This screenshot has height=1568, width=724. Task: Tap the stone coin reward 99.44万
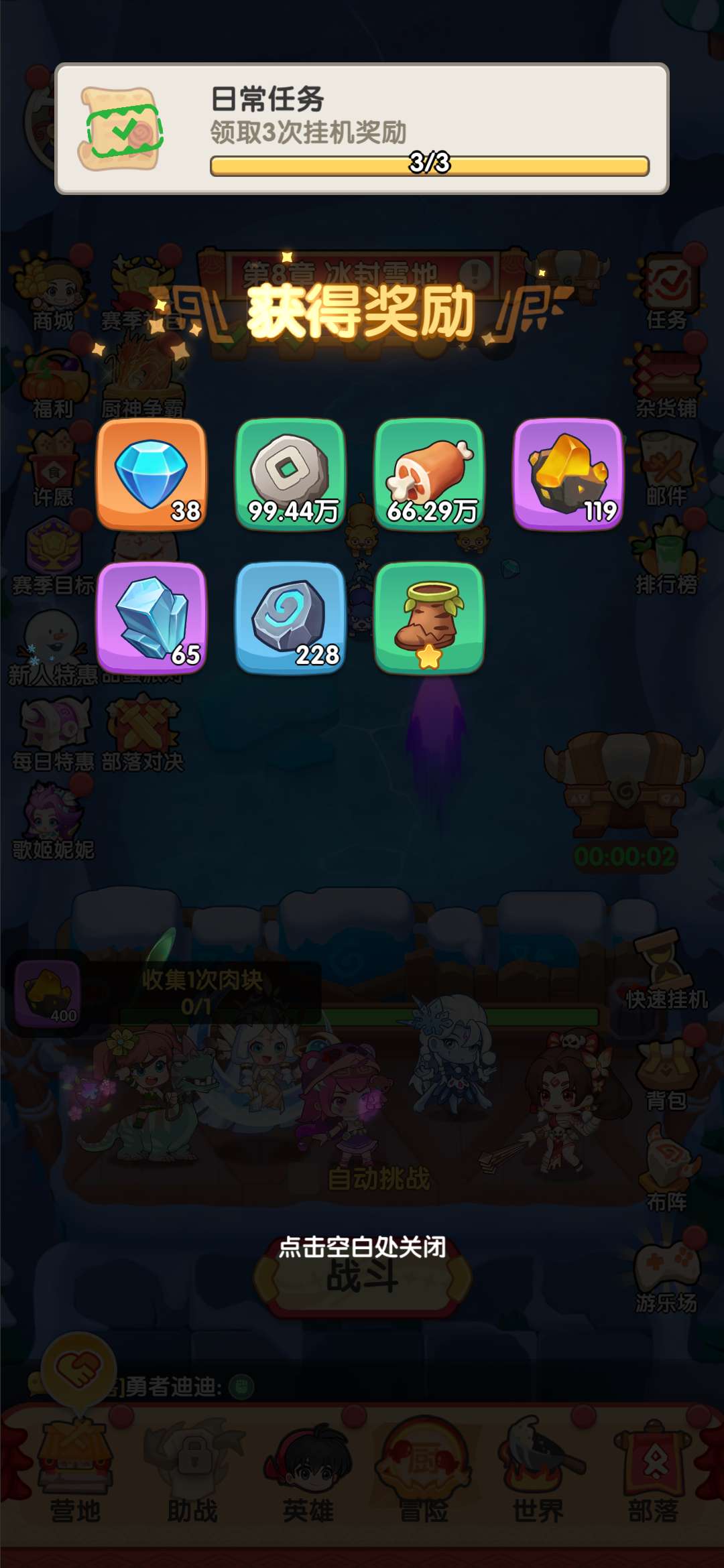click(290, 474)
